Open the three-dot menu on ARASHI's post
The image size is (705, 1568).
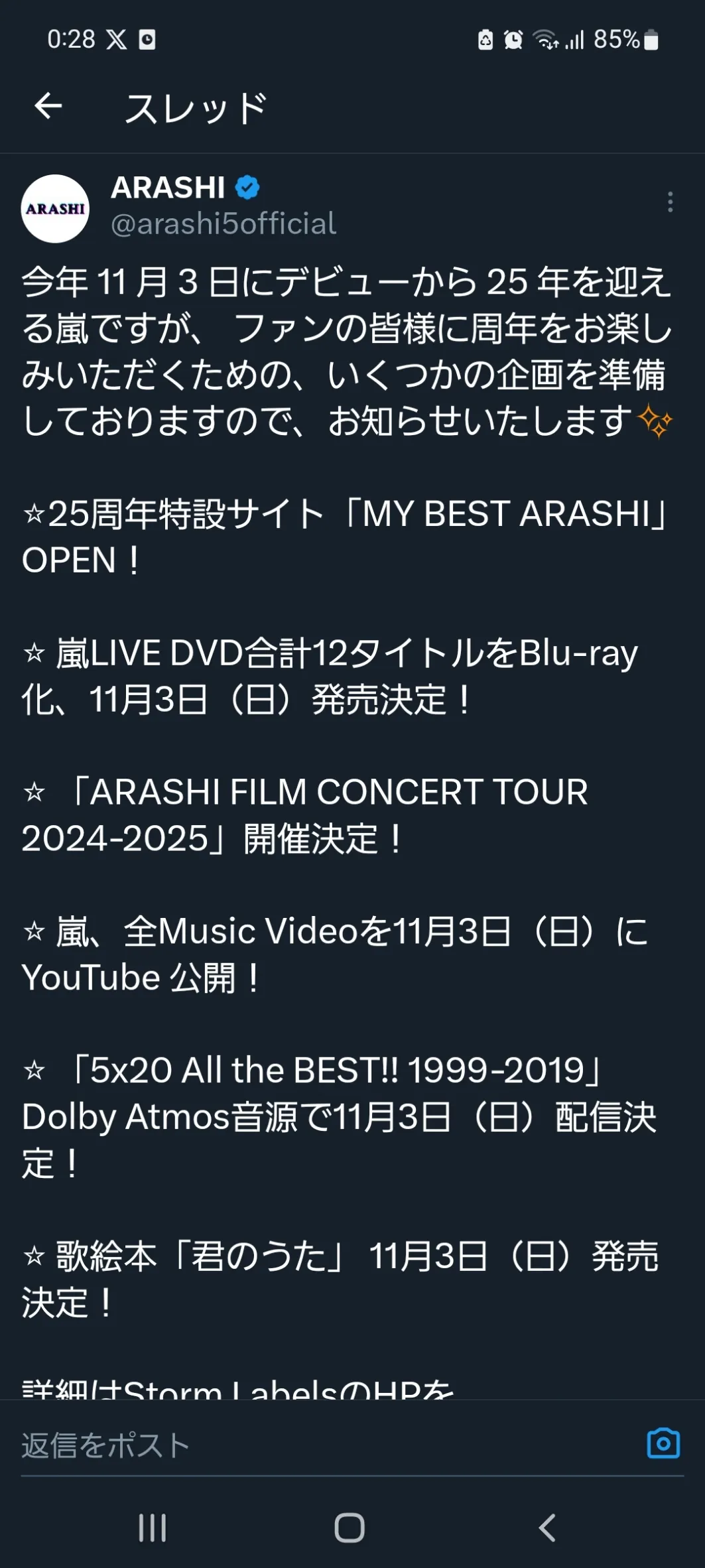click(x=671, y=202)
